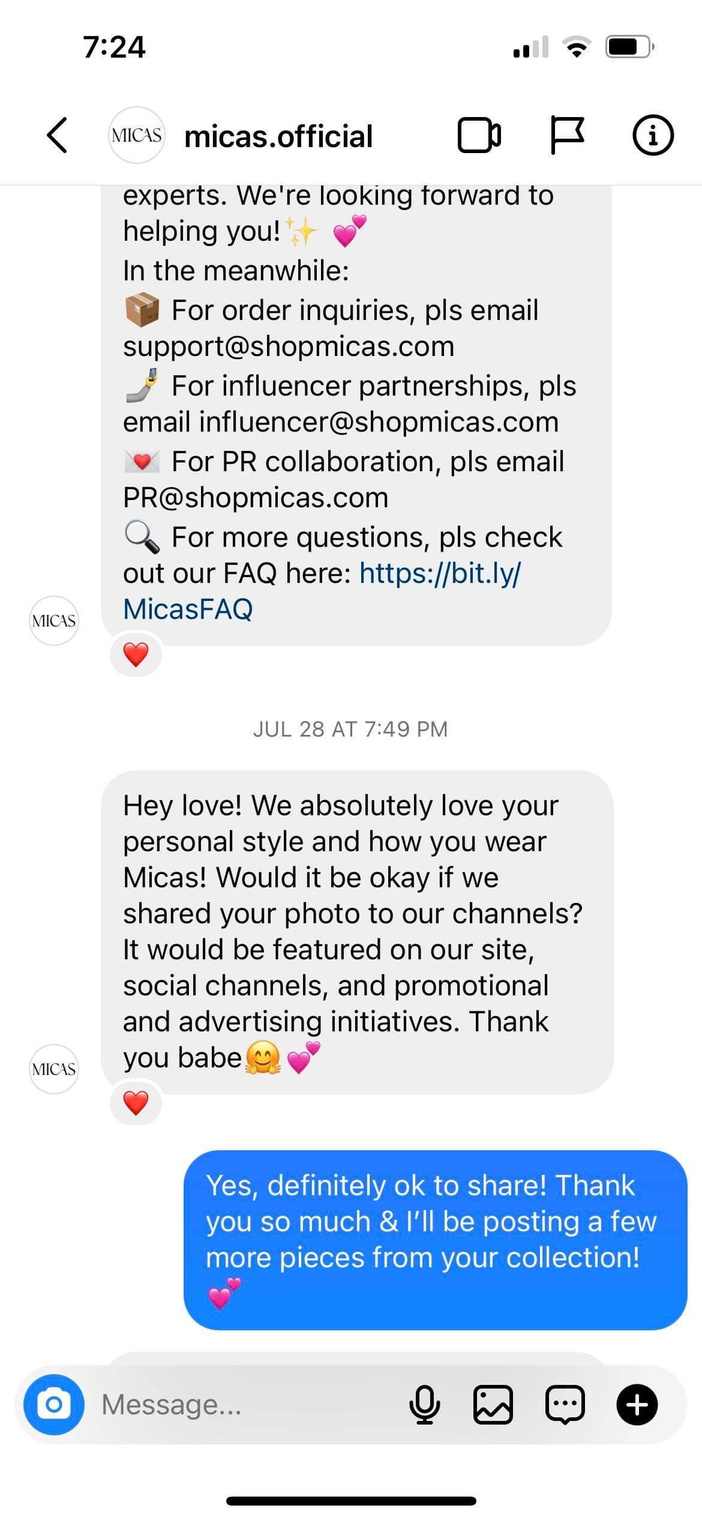Pick a photo from the gallery icon
702x1520 pixels.
(493, 1405)
